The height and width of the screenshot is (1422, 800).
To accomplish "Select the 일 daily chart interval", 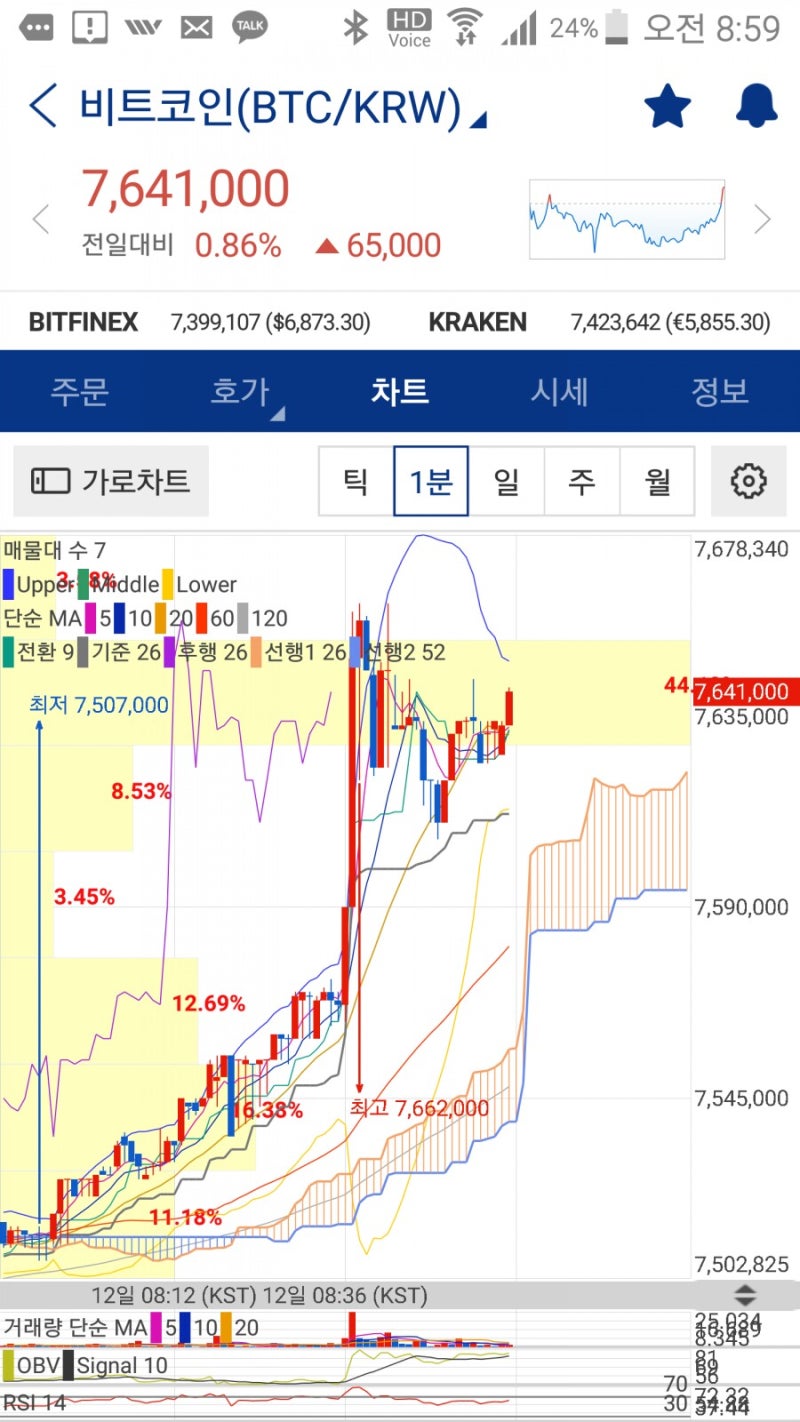I will point(506,481).
